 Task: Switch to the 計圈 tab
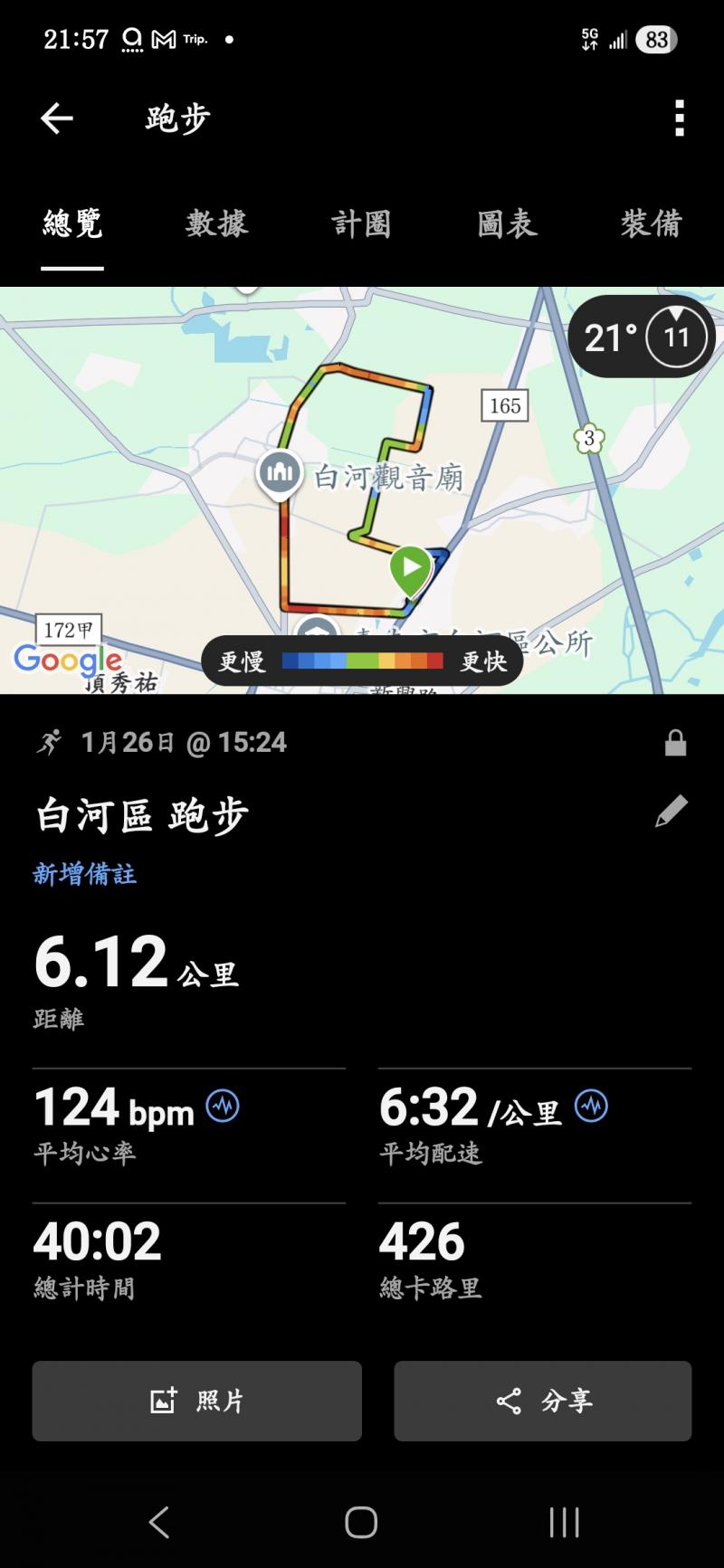point(361,223)
